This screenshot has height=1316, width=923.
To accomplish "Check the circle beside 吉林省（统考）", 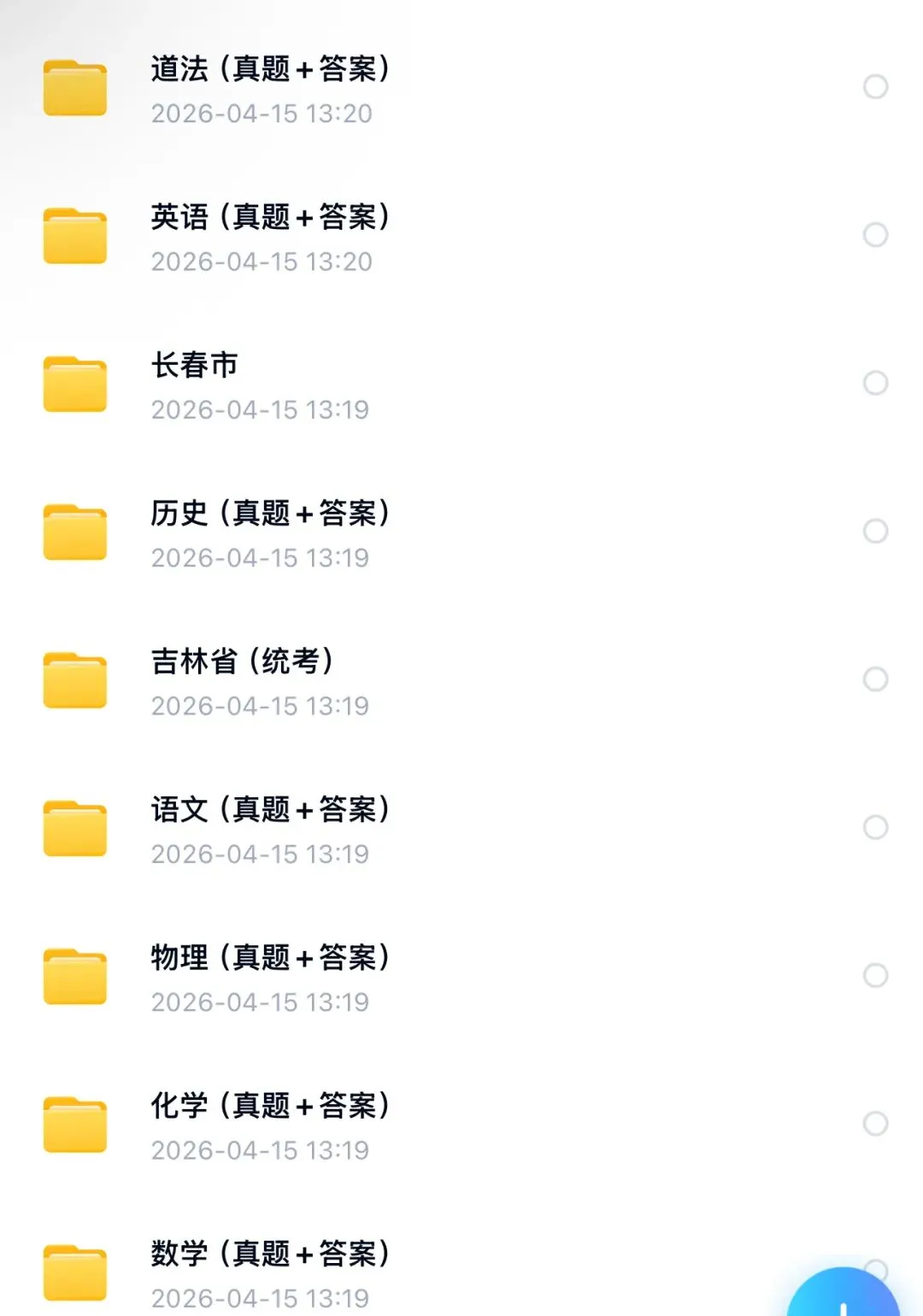I will coord(875,679).
